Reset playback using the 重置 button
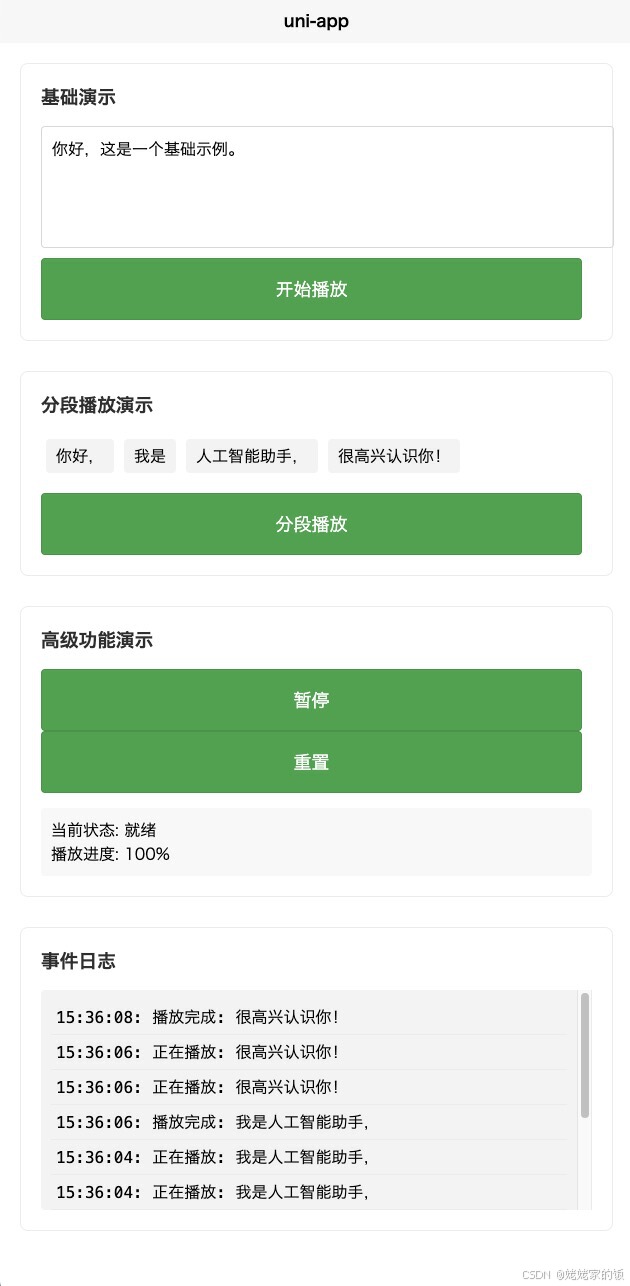 (x=311, y=762)
